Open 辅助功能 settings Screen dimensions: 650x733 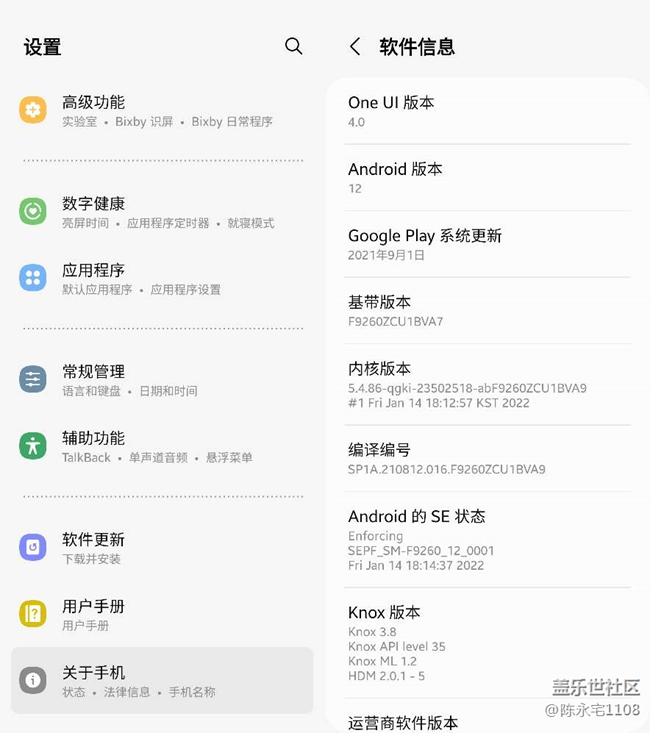[x=160, y=446]
